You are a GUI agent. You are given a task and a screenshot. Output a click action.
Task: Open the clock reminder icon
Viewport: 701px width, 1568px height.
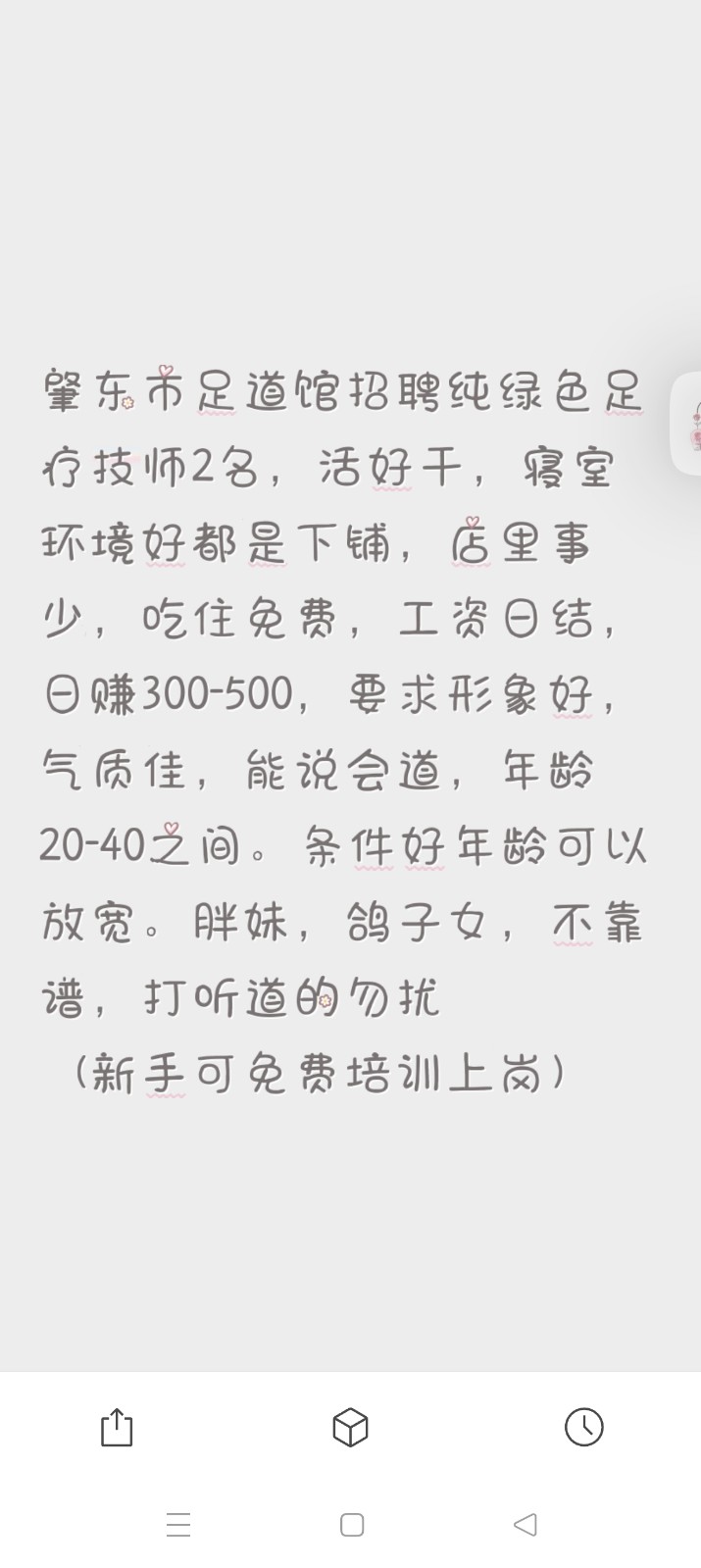click(584, 1427)
